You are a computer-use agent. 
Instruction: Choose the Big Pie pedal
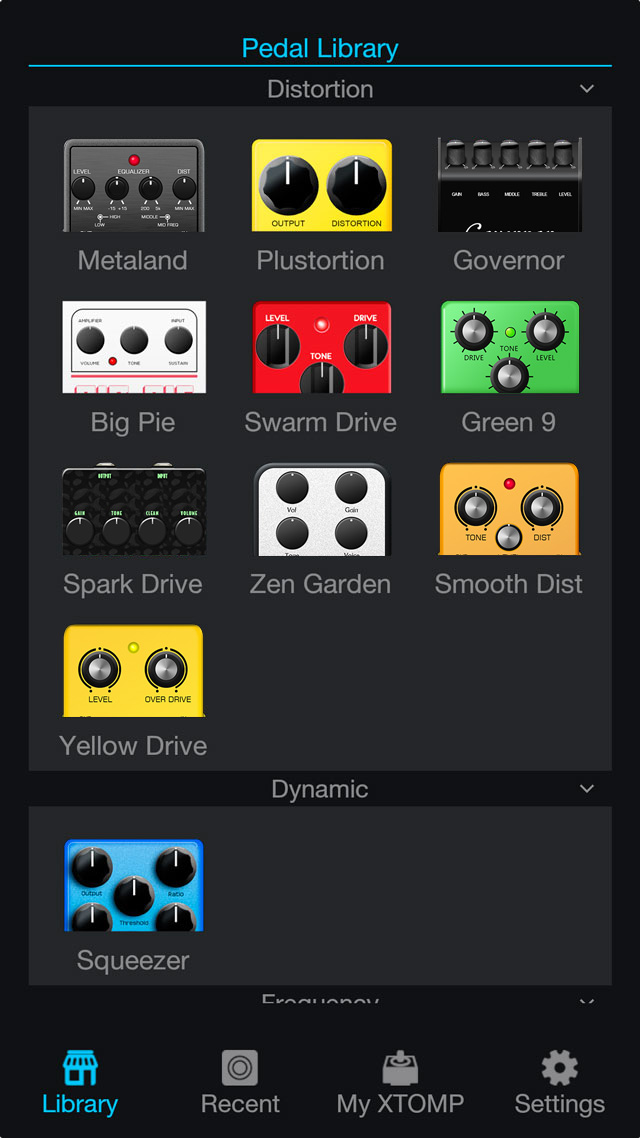(x=133, y=347)
